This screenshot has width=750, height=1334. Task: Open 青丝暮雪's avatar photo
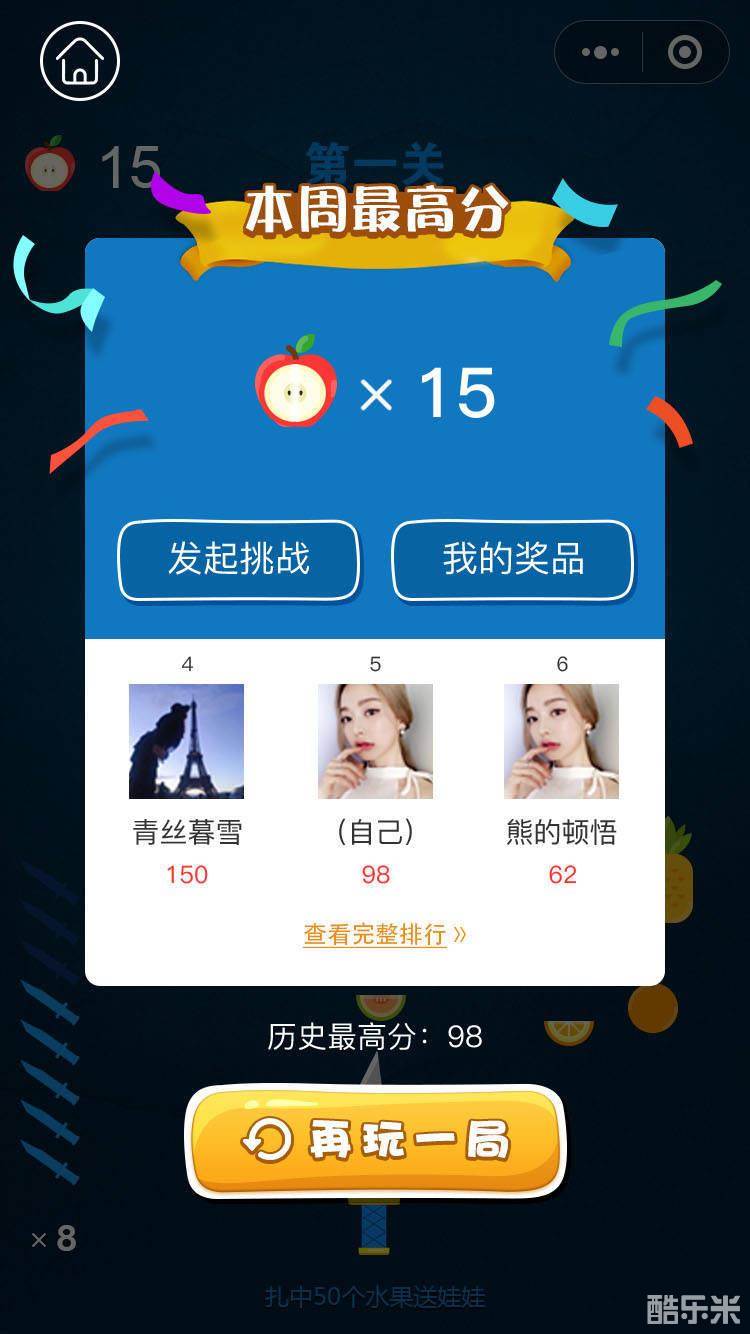coord(186,741)
